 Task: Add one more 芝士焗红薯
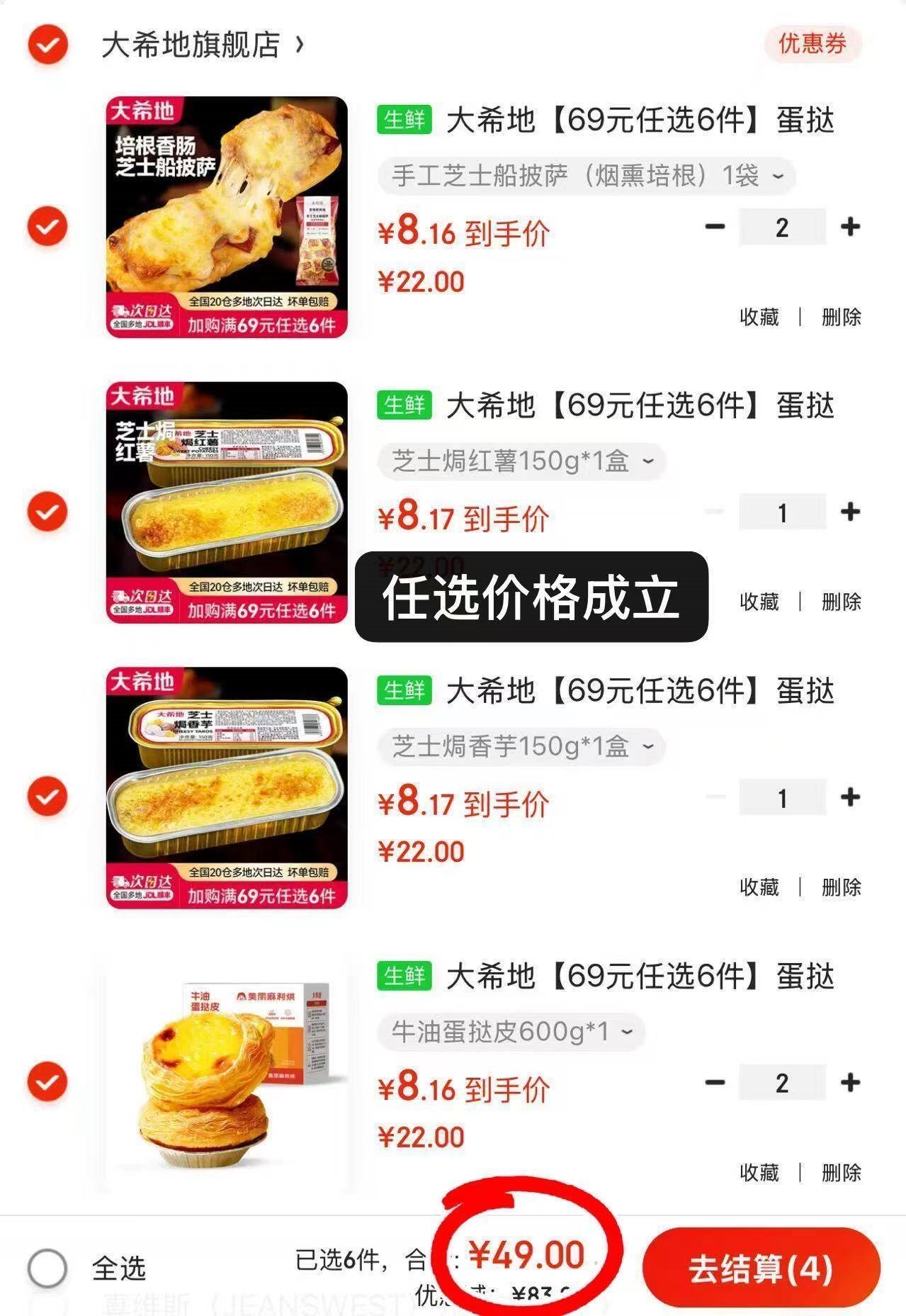point(850,512)
